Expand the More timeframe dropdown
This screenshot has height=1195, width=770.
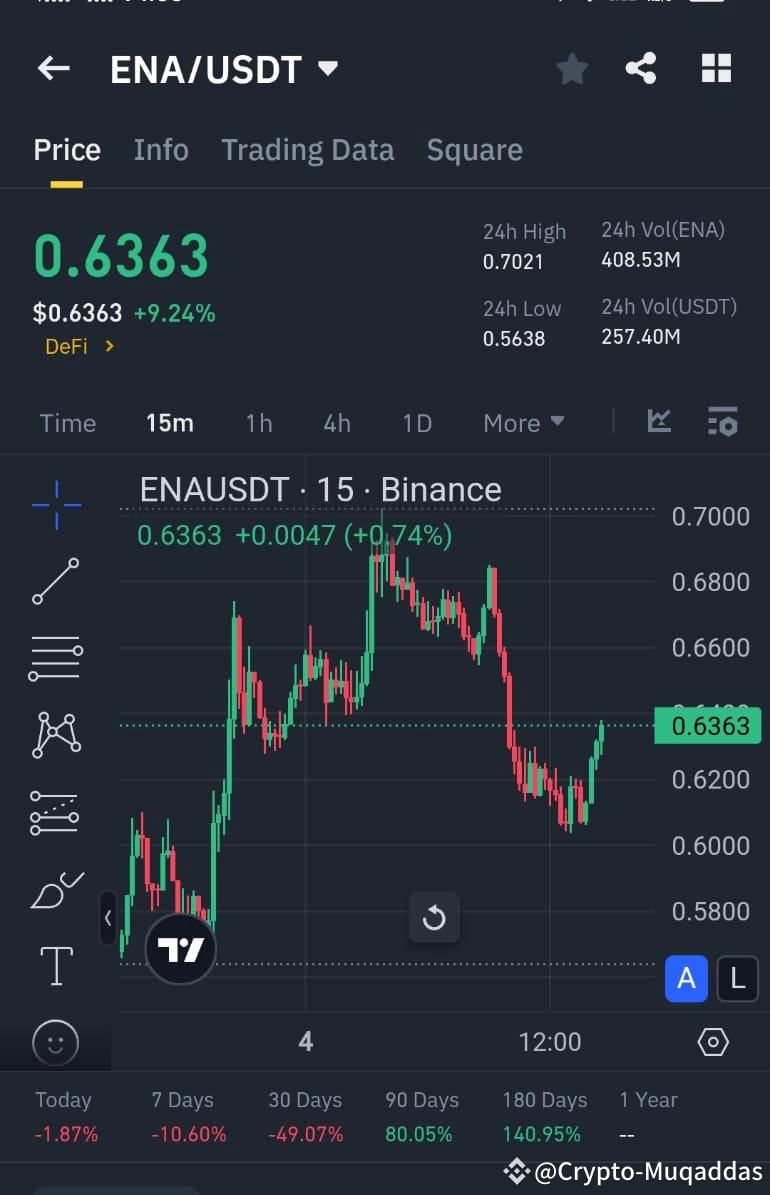(x=523, y=422)
